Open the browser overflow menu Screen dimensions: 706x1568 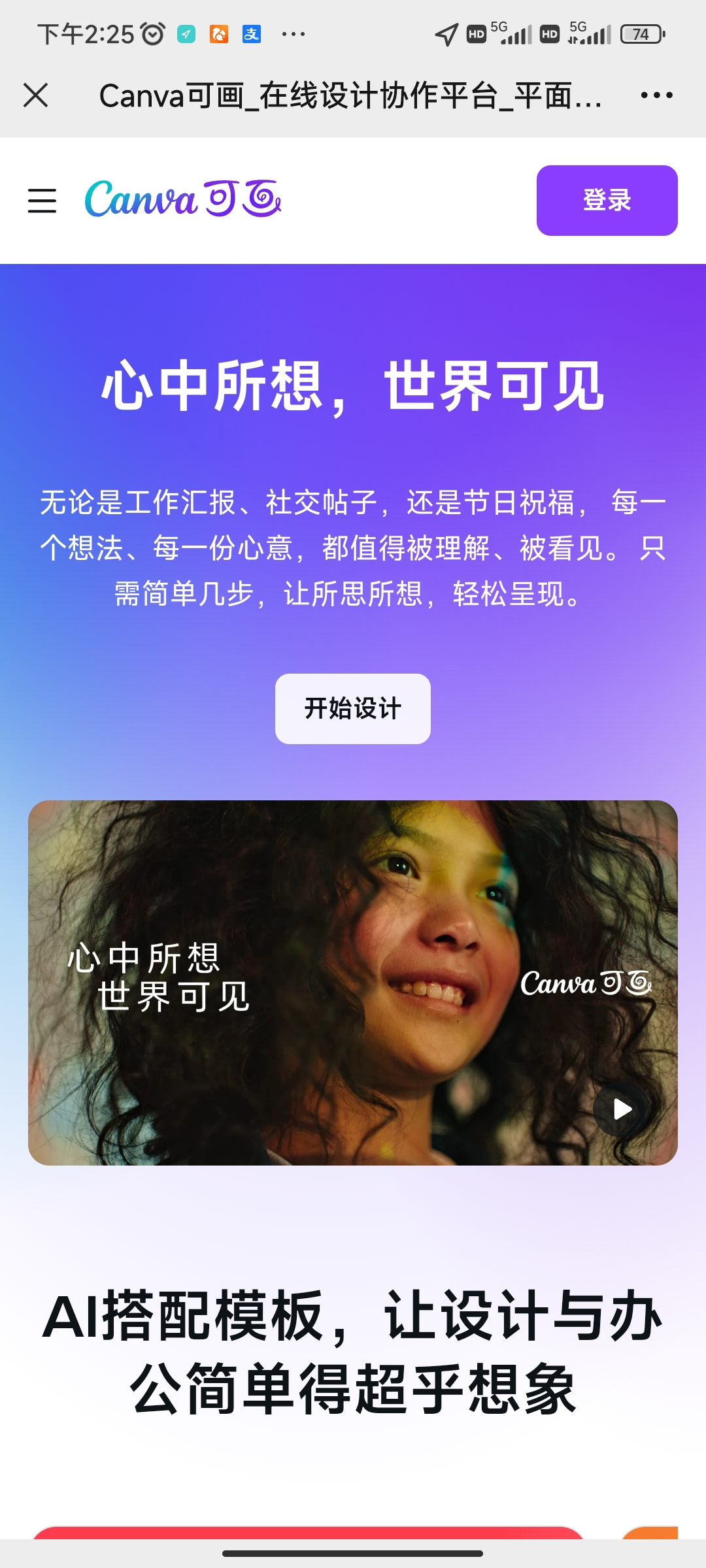pos(656,95)
